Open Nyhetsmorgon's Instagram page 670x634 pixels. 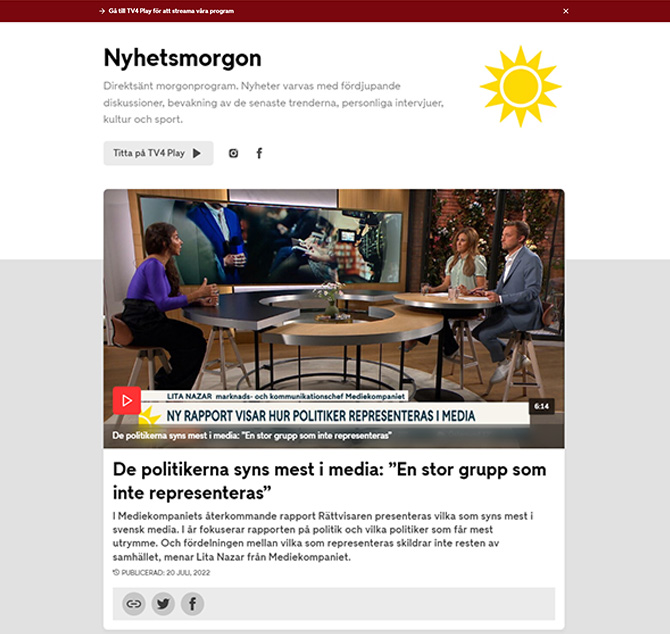[233, 153]
